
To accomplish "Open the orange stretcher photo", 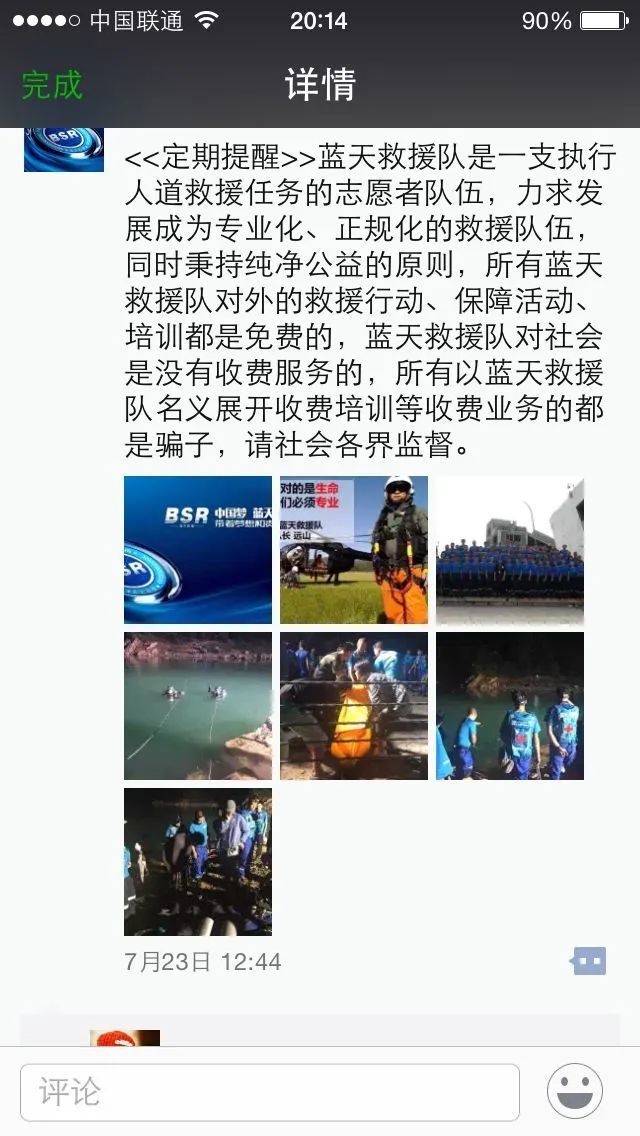I will tap(354, 706).
